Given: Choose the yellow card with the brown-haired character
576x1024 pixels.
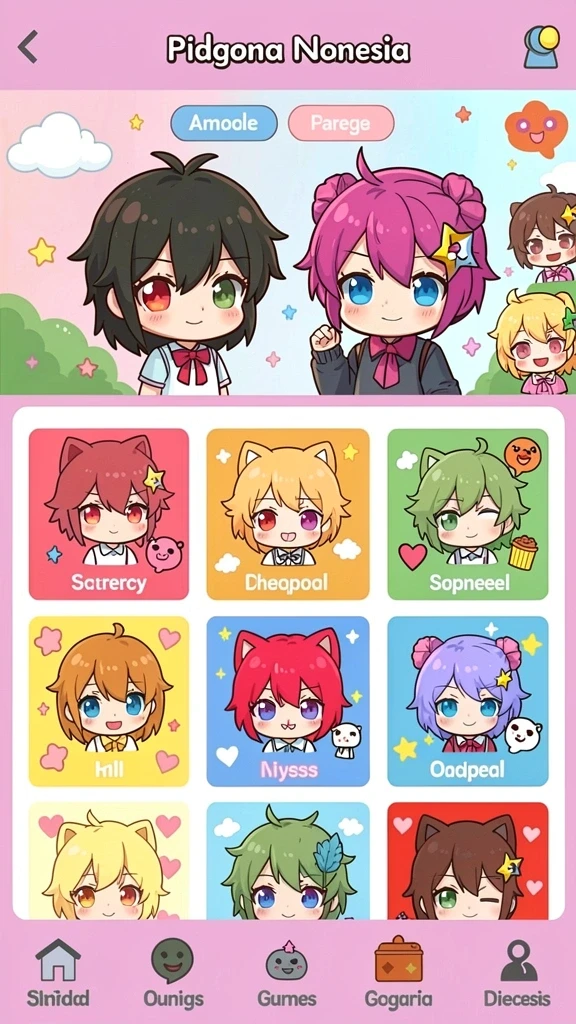Looking at the screenshot, I should pyautogui.click(x=108, y=701).
